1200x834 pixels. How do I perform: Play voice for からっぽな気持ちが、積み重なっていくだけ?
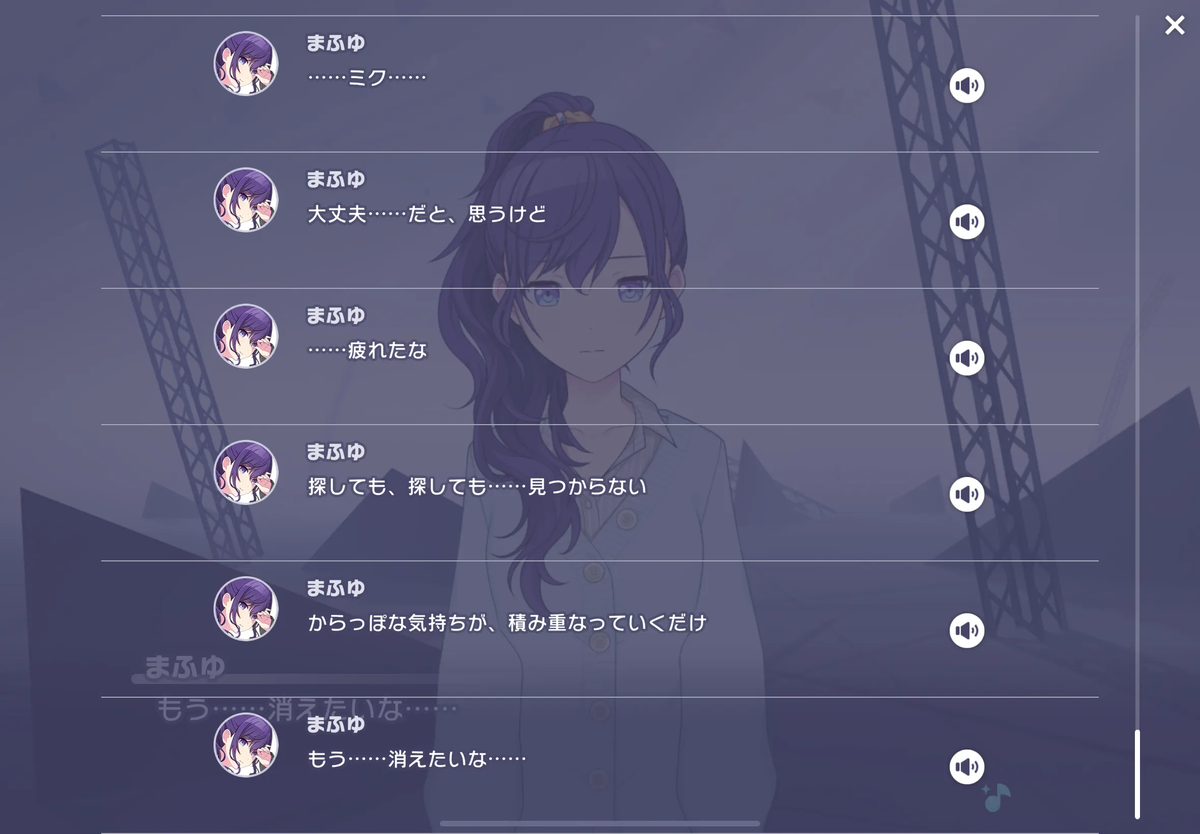[966, 630]
